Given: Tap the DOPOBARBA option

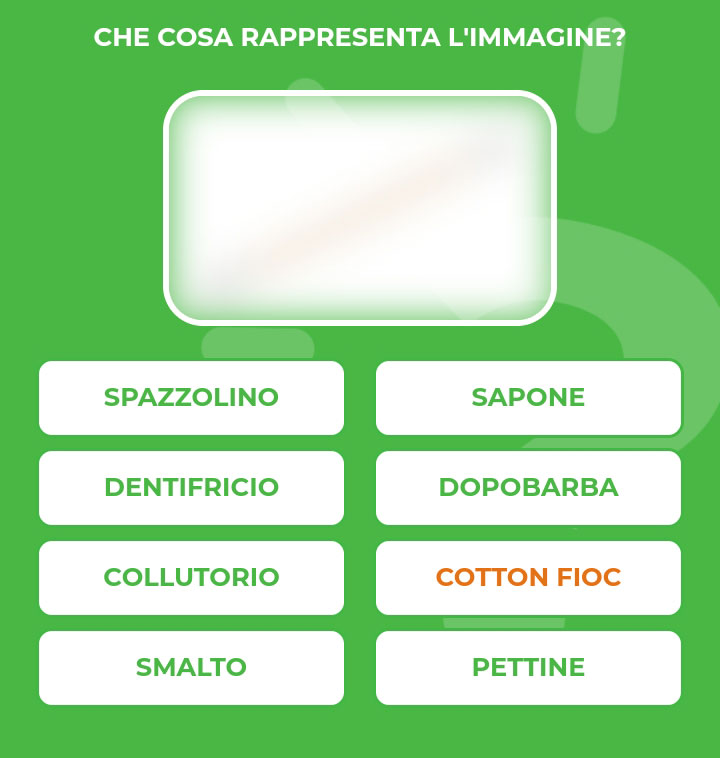Looking at the screenshot, I should 528,488.
